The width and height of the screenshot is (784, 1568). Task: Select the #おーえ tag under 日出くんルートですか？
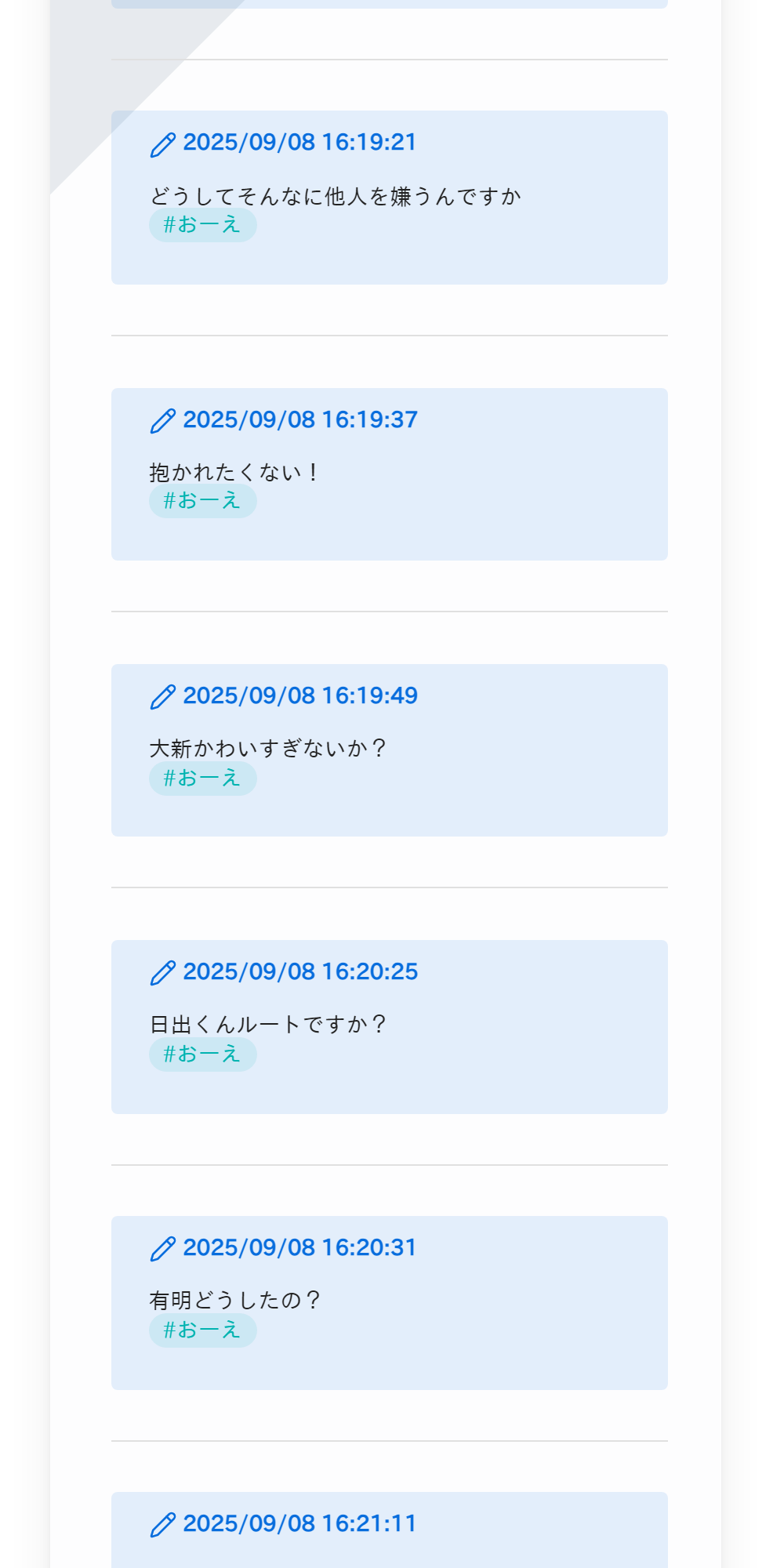click(203, 1054)
